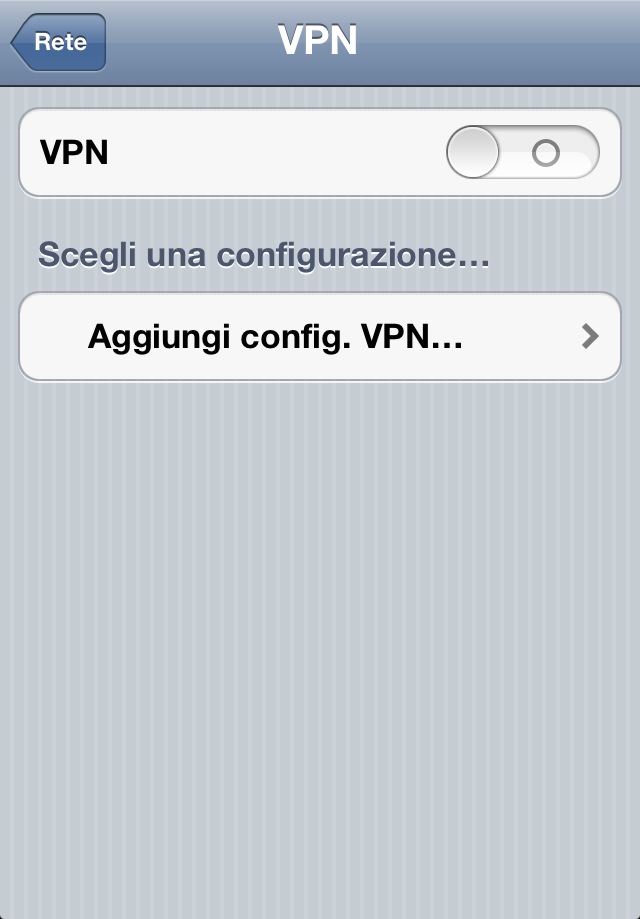
Task: Open Aggiungi config. VPN… row
Action: click(x=320, y=337)
